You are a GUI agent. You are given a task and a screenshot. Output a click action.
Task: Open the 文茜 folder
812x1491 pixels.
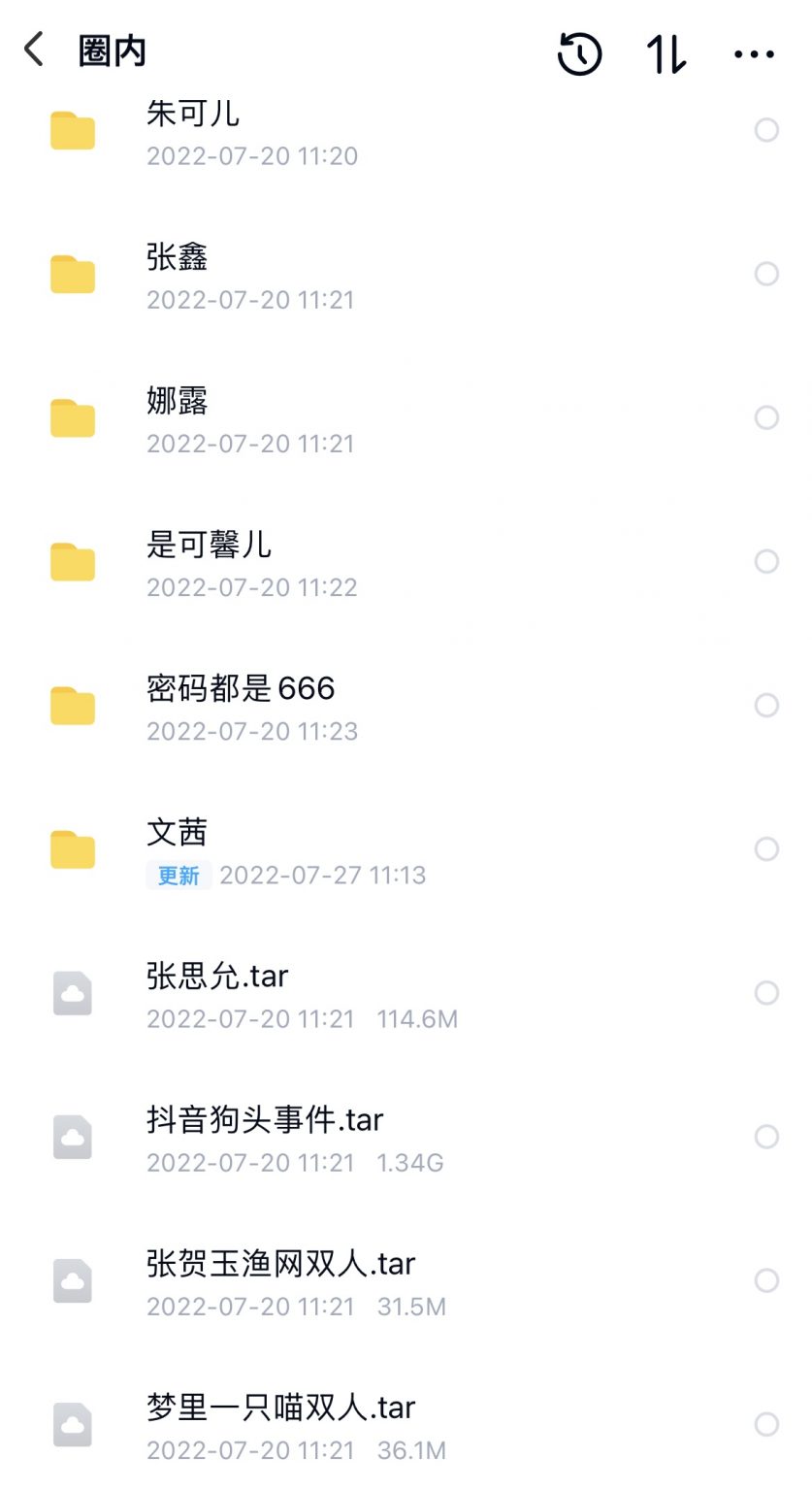[x=406, y=849]
